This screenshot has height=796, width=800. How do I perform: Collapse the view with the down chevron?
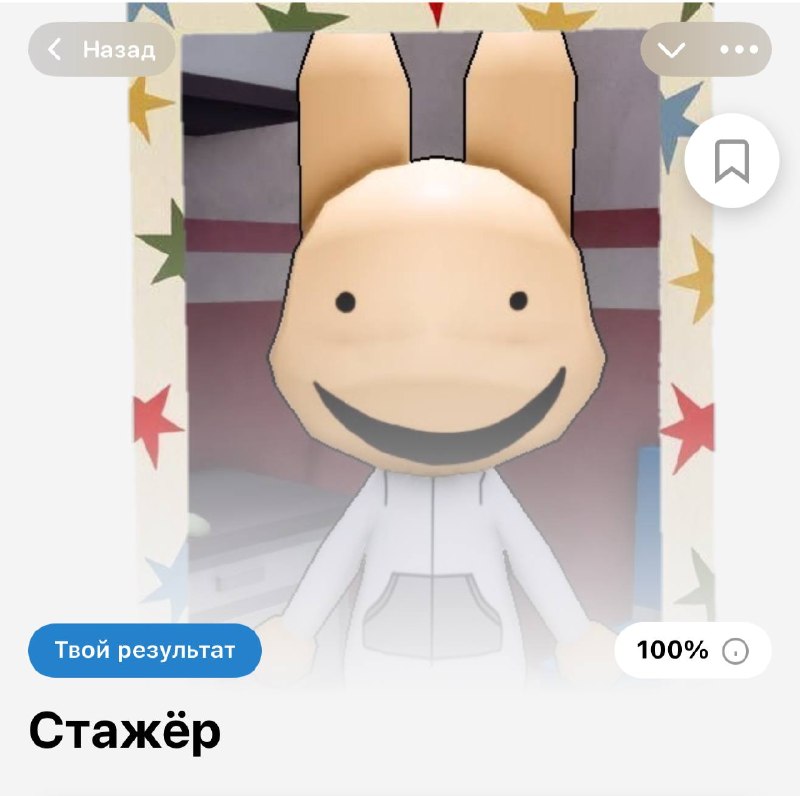[671, 49]
